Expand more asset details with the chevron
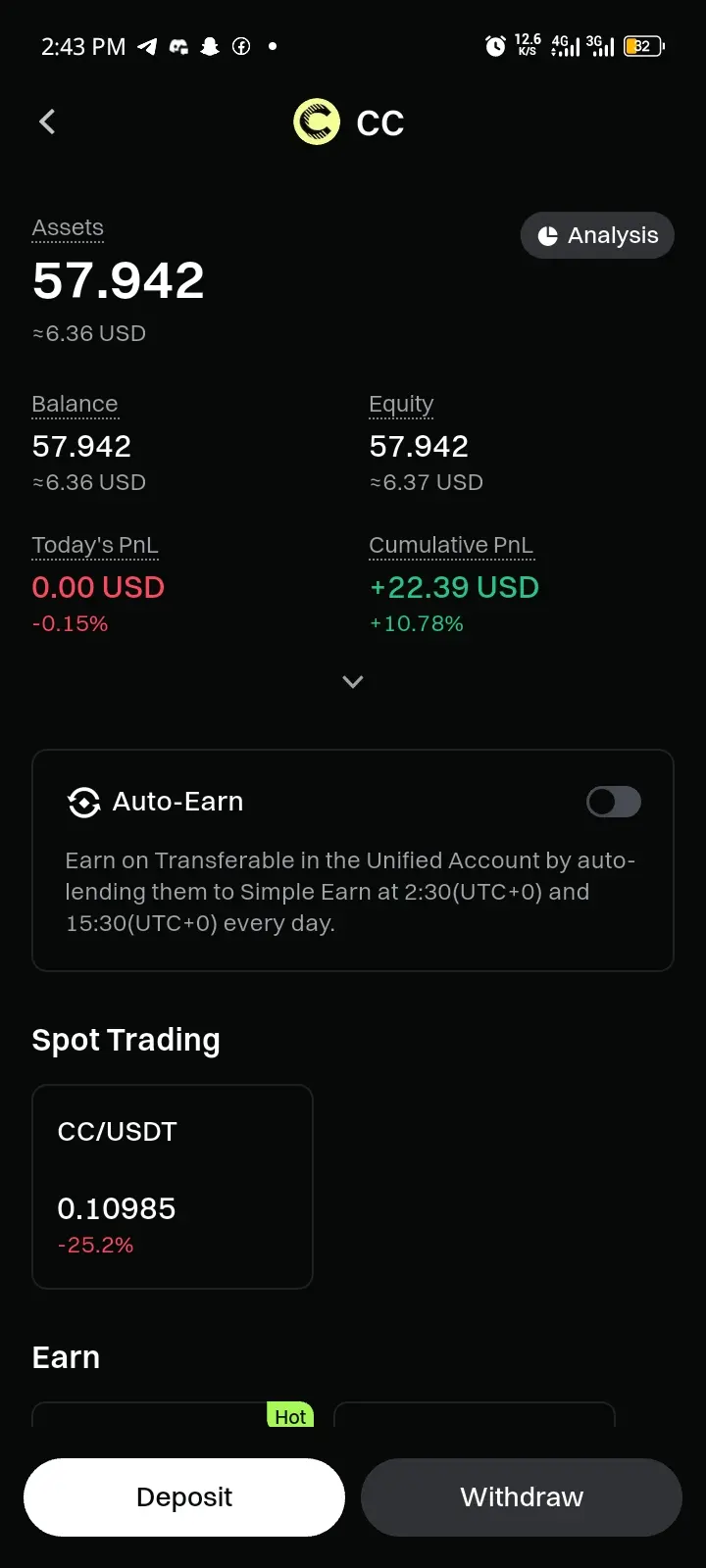The height and width of the screenshot is (1568, 706). tap(353, 682)
